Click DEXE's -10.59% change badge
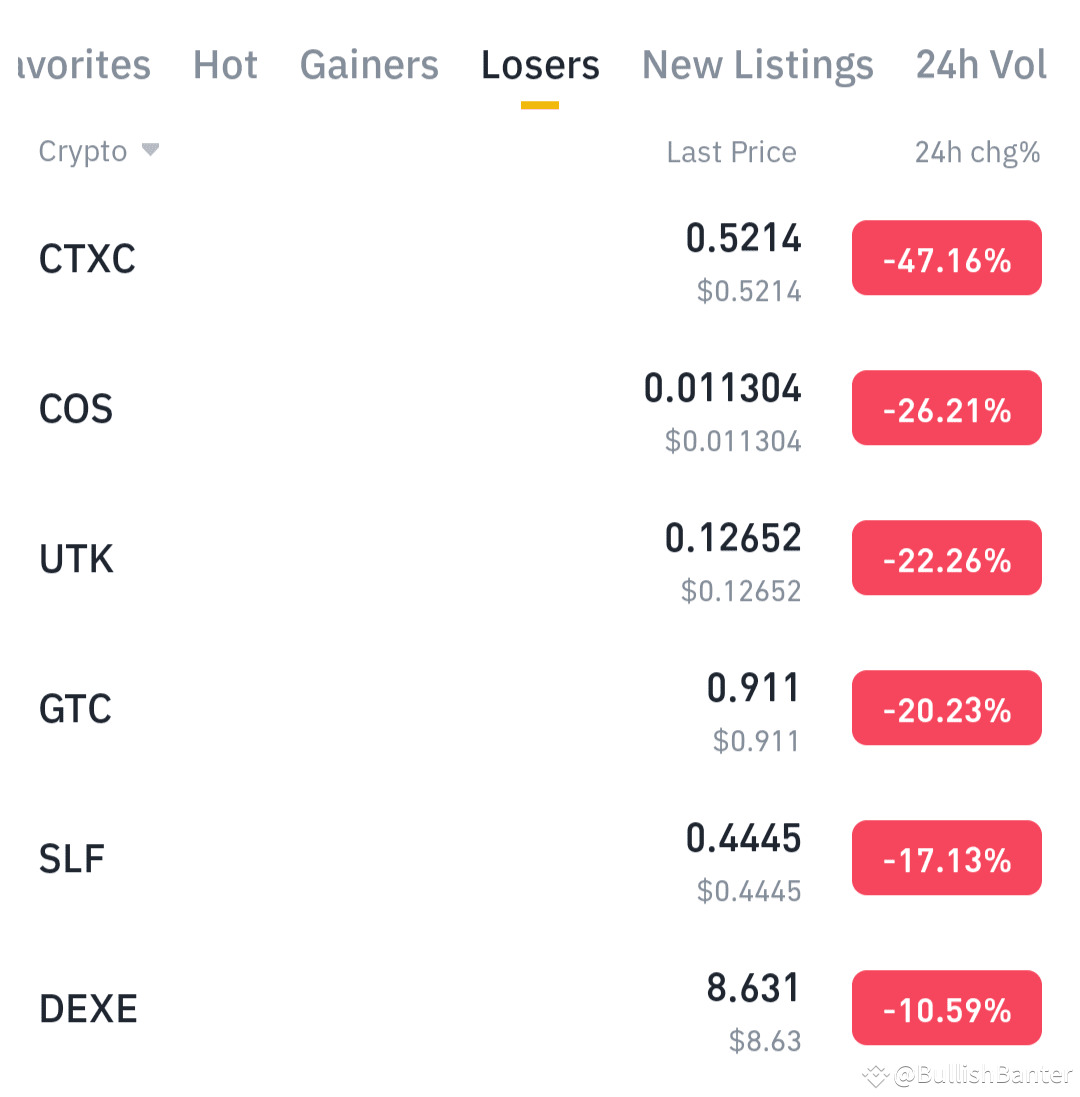This screenshot has height=1097, width=1080. pyautogui.click(x=946, y=1008)
